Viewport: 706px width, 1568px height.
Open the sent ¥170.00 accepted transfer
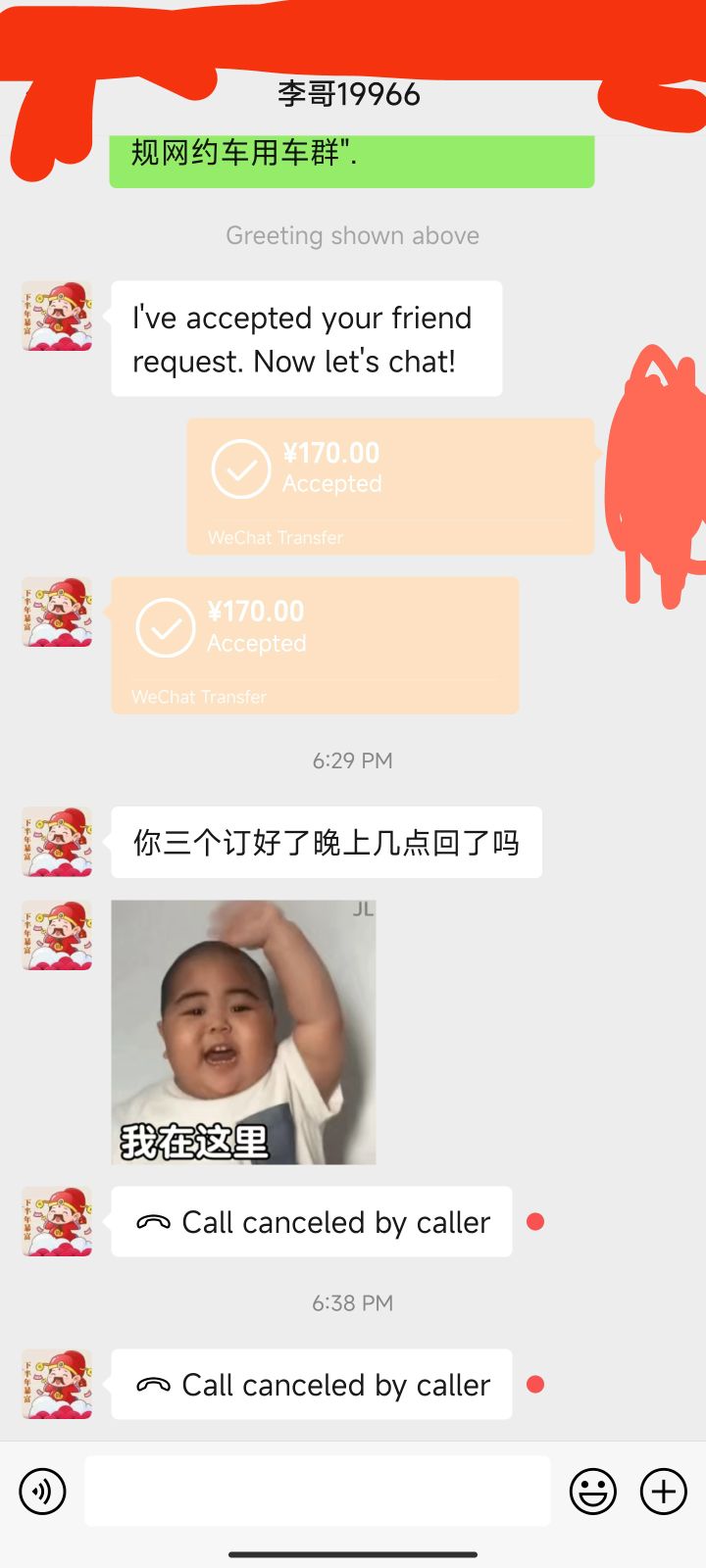pyautogui.click(x=390, y=487)
